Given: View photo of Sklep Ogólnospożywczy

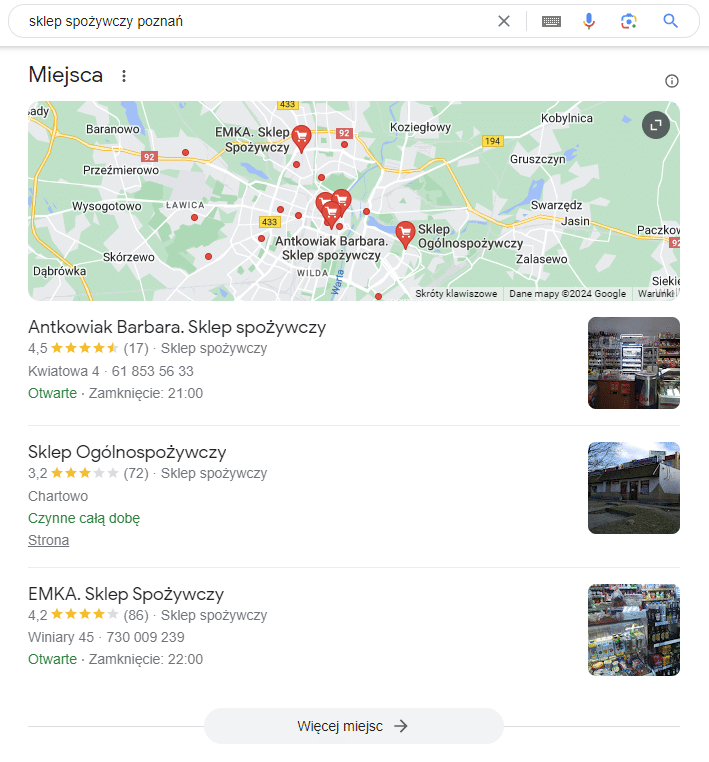Looking at the screenshot, I should [x=633, y=488].
